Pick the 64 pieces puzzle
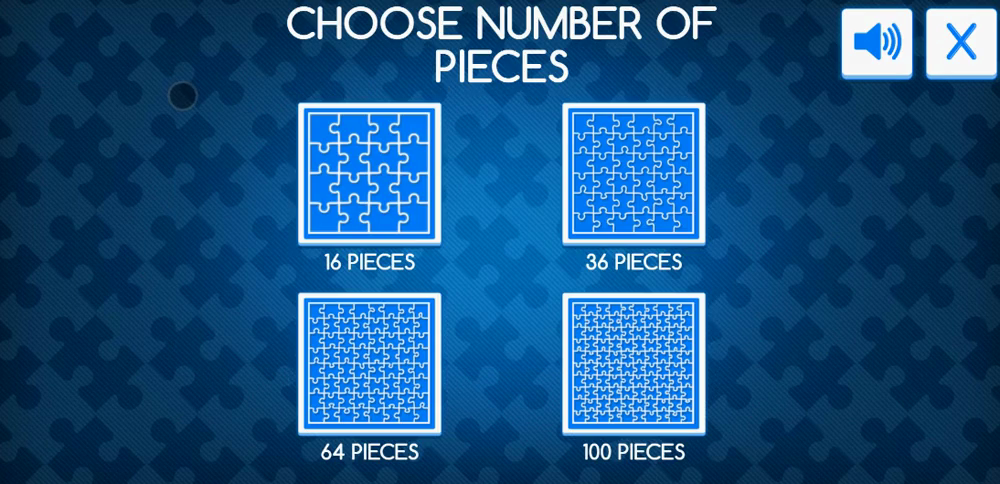The height and width of the screenshot is (484, 1000). tap(369, 363)
